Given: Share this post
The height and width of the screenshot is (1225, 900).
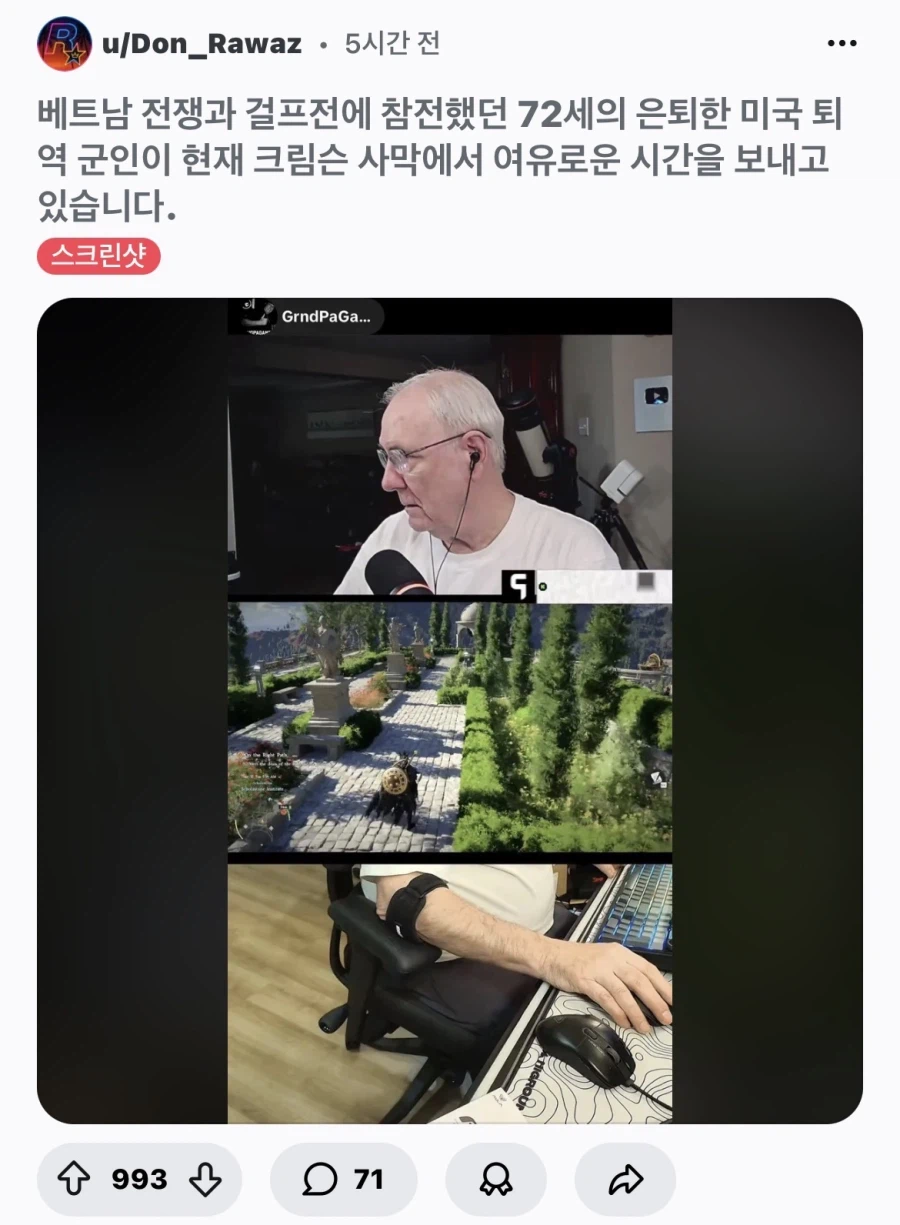Looking at the screenshot, I should point(625,1180).
